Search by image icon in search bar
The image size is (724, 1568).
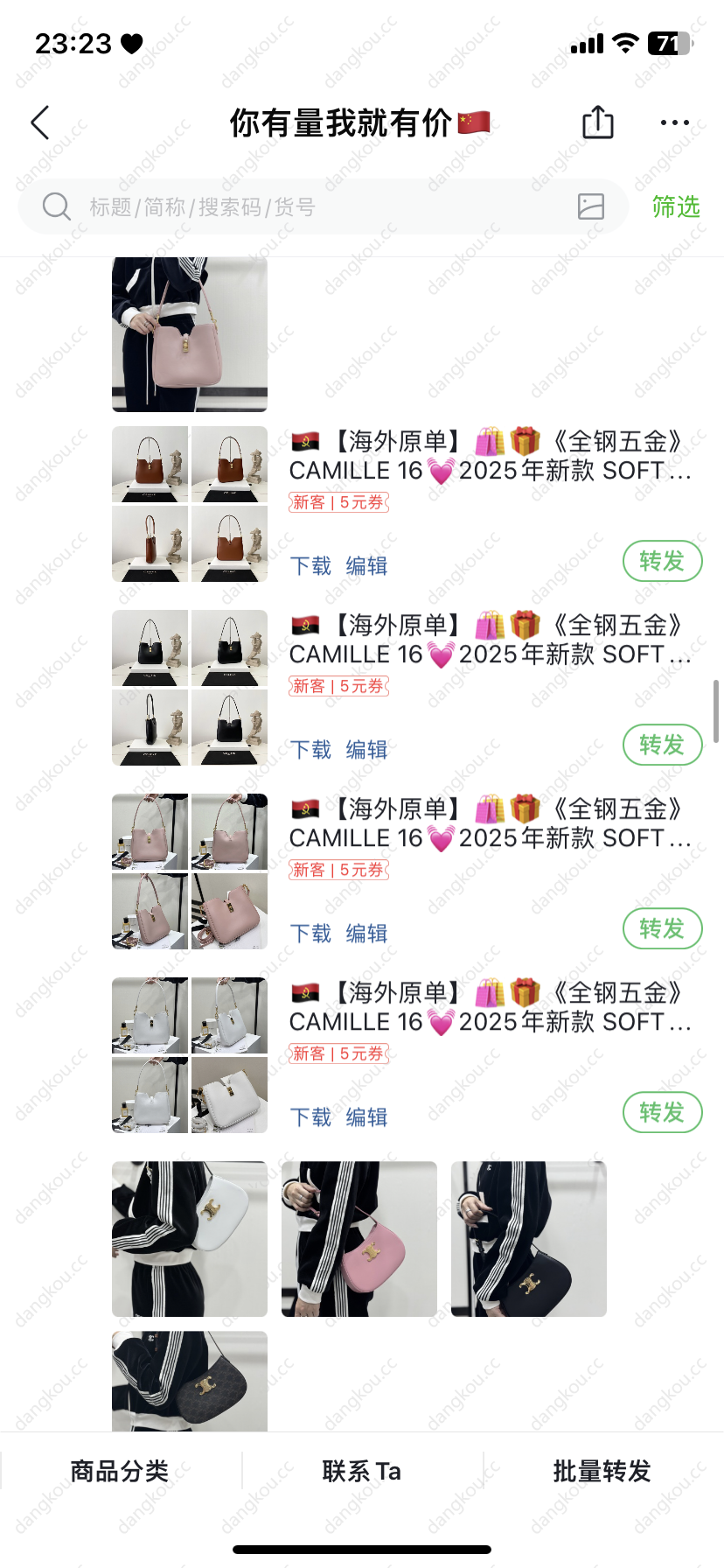pyautogui.click(x=591, y=206)
